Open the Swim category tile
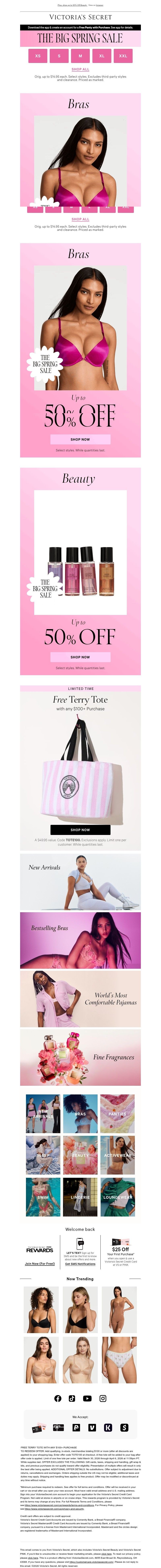 [x=43, y=1197]
